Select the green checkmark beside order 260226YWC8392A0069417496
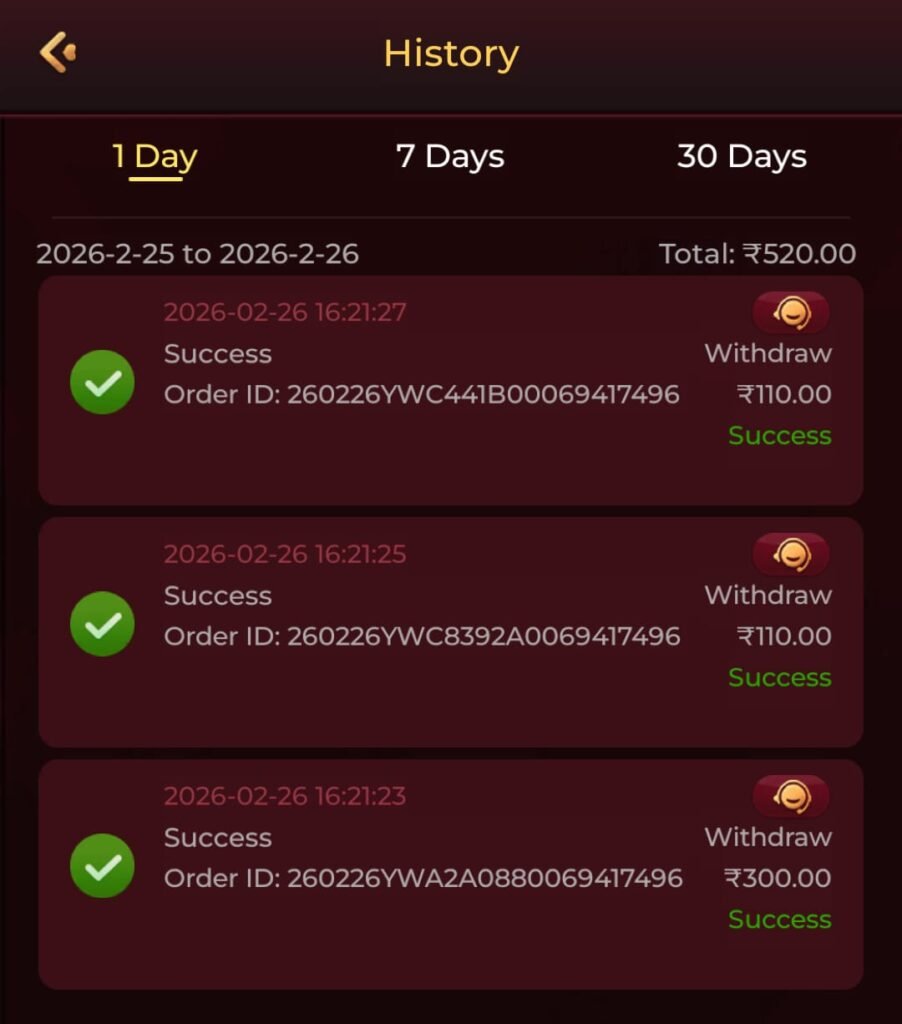 pyautogui.click(x=102, y=624)
